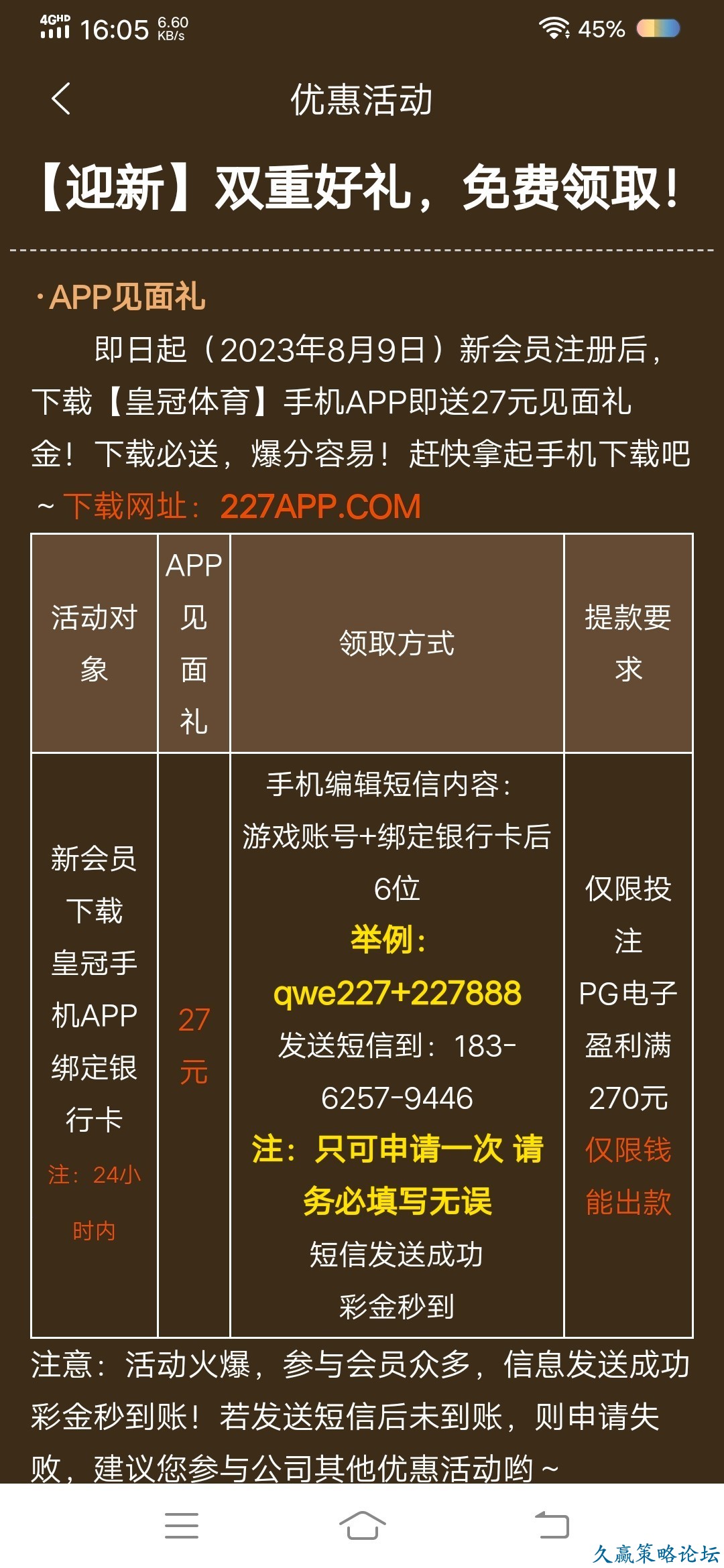
Task: Go to the phone home screen
Action: tap(362, 1526)
